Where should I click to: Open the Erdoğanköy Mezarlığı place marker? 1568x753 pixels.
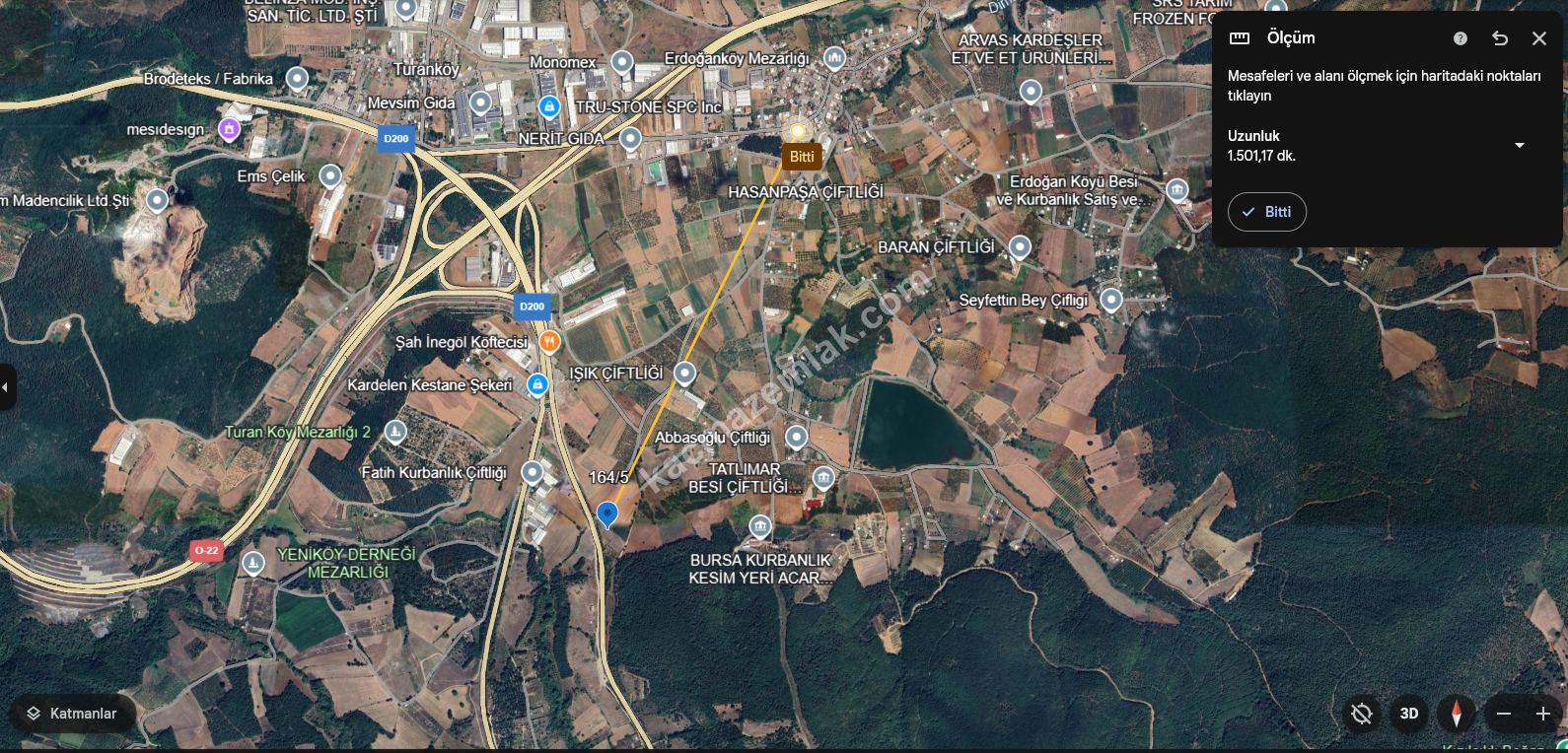point(834,58)
